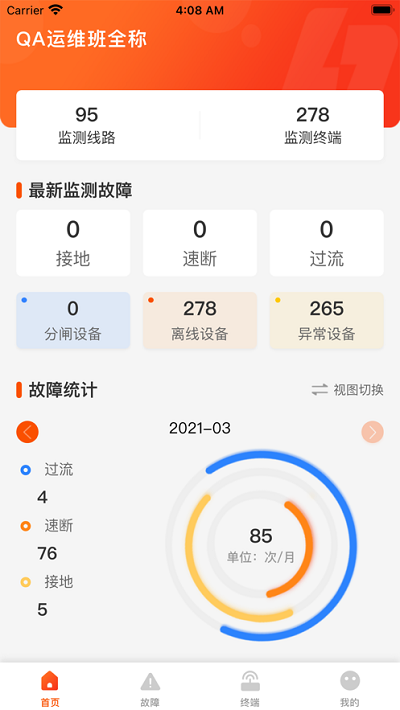Tap 视图切换 to switch chart view
This screenshot has height=710, width=400.
coord(347,390)
